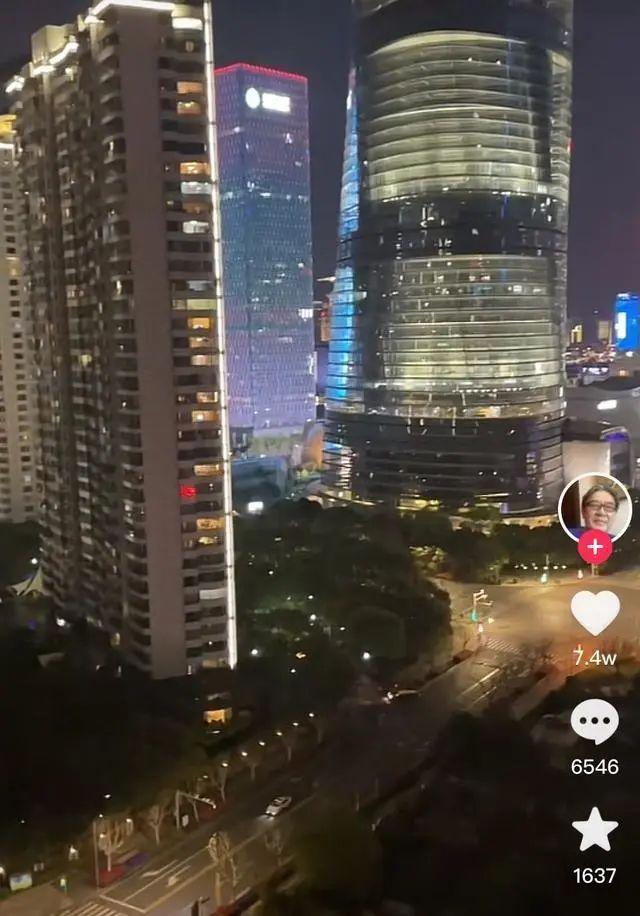Open the comments with 6546 replies
Viewport: 640px width, 916px height.
[595, 721]
